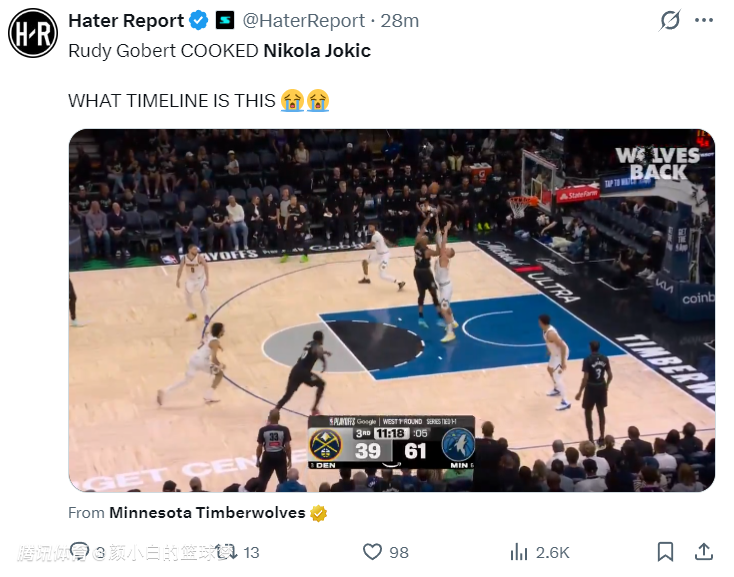Viewport: 734px width, 577px height.
Task: Open Hater Report's profile picture
Action: tap(33, 32)
